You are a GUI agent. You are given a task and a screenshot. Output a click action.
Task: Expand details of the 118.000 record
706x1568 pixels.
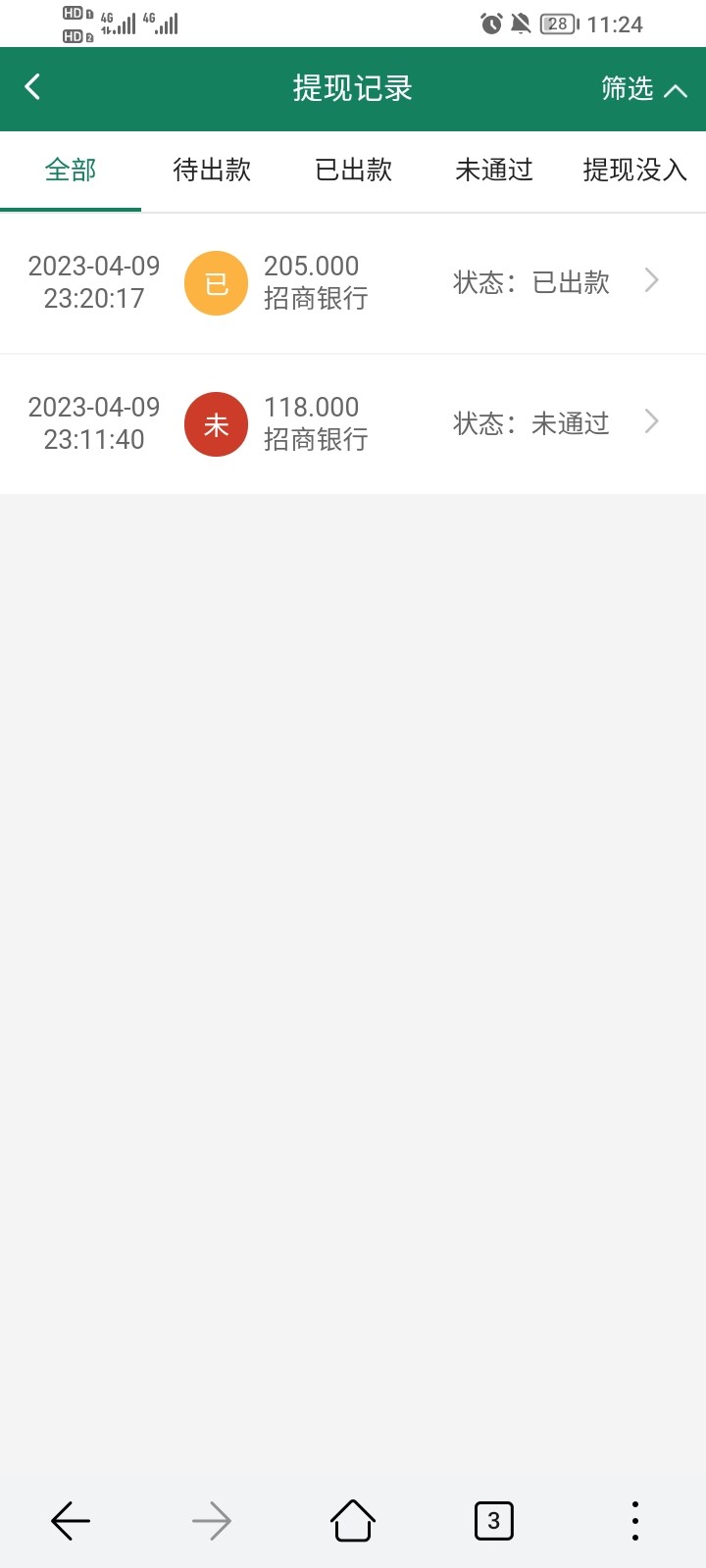(650, 421)
